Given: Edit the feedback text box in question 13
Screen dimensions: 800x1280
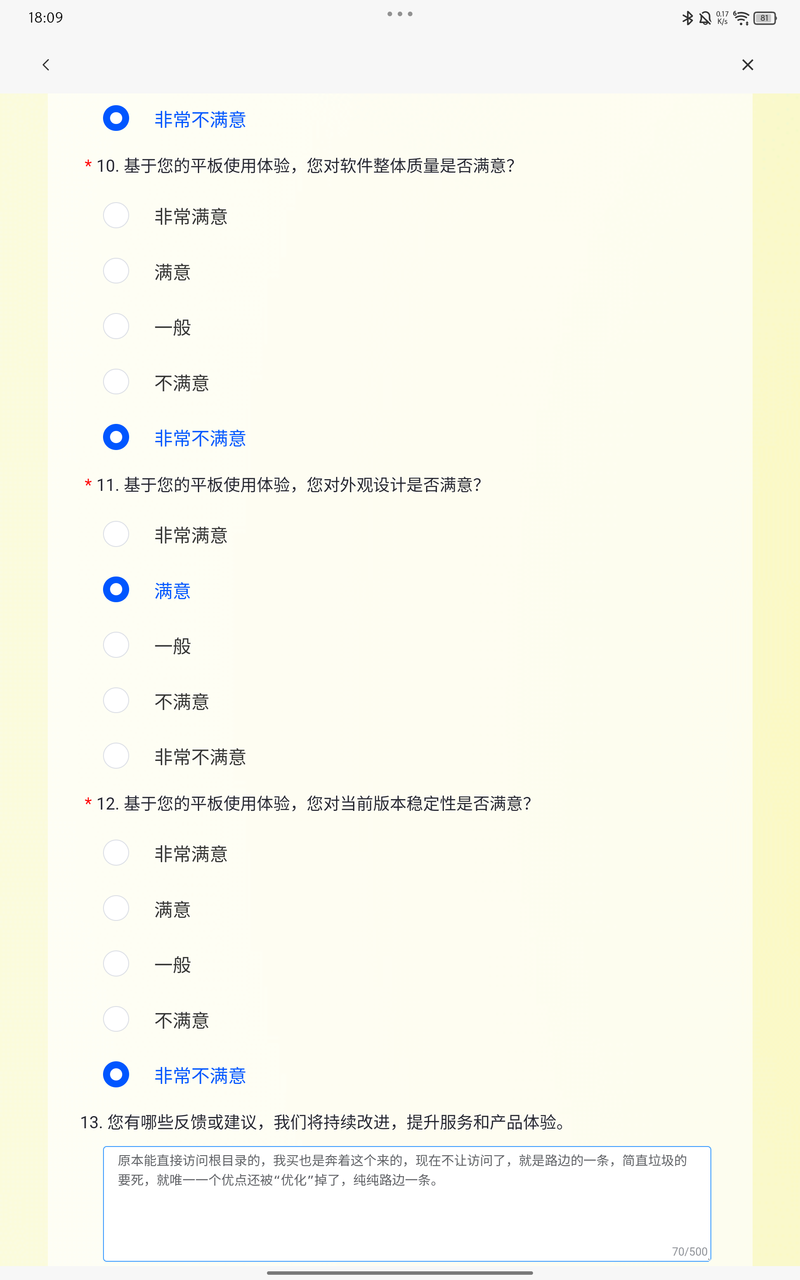Looking at the screenshot, I should point(407,1204).
